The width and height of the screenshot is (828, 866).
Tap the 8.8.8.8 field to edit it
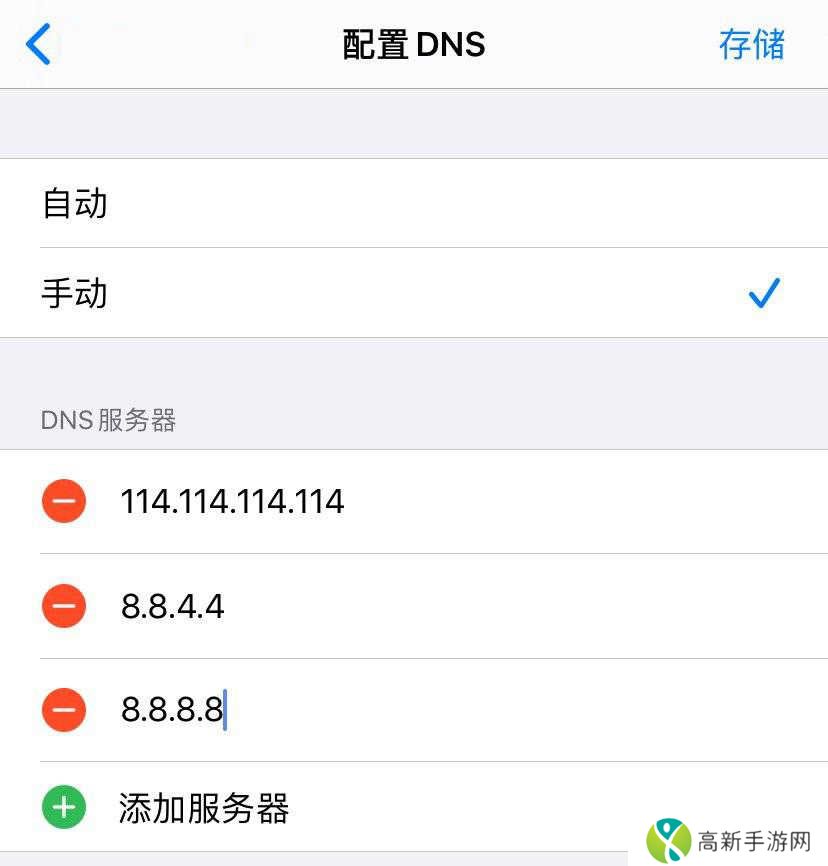[172, 710]
